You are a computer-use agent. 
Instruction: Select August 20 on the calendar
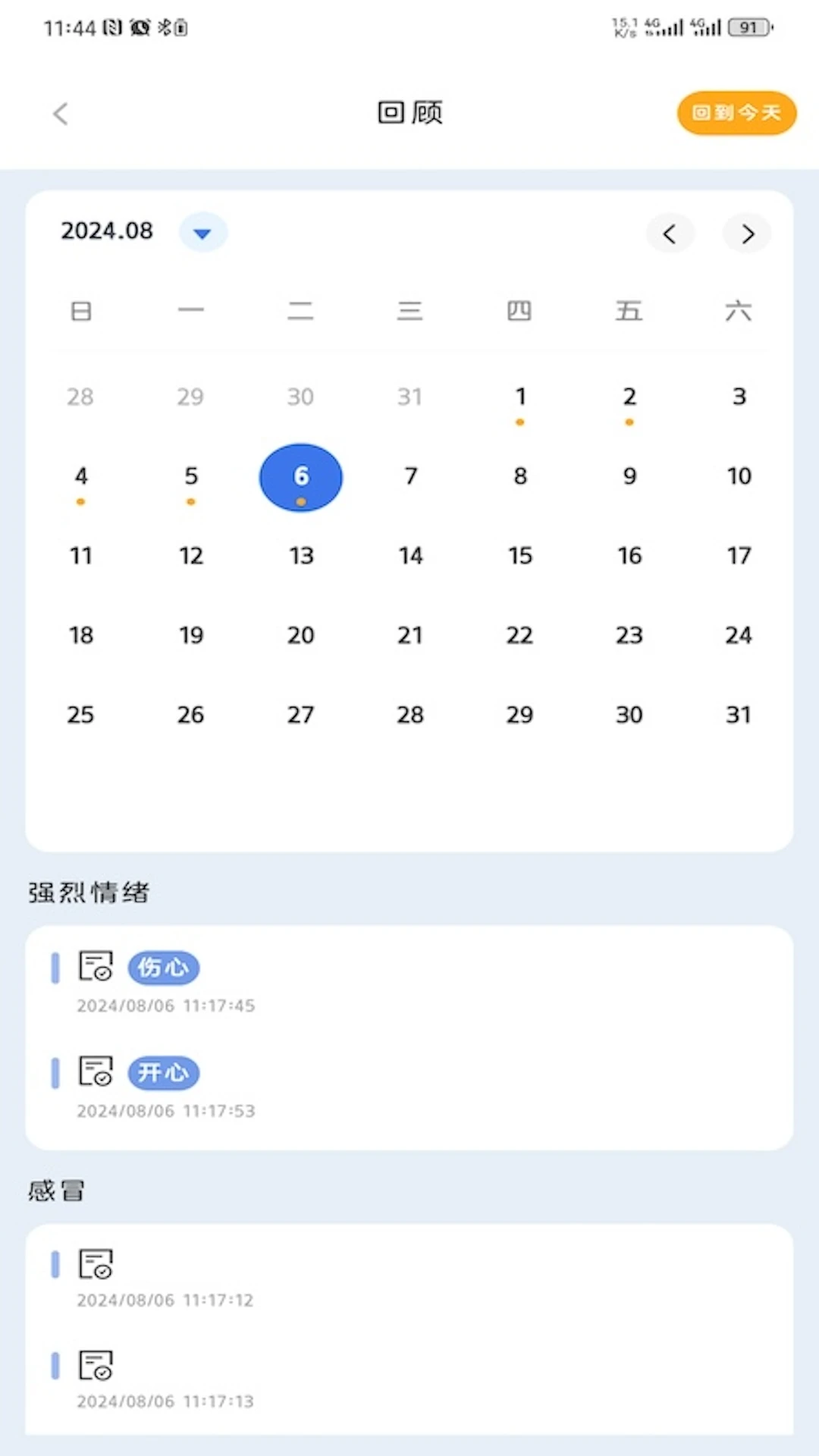click(x=300, y=635)
